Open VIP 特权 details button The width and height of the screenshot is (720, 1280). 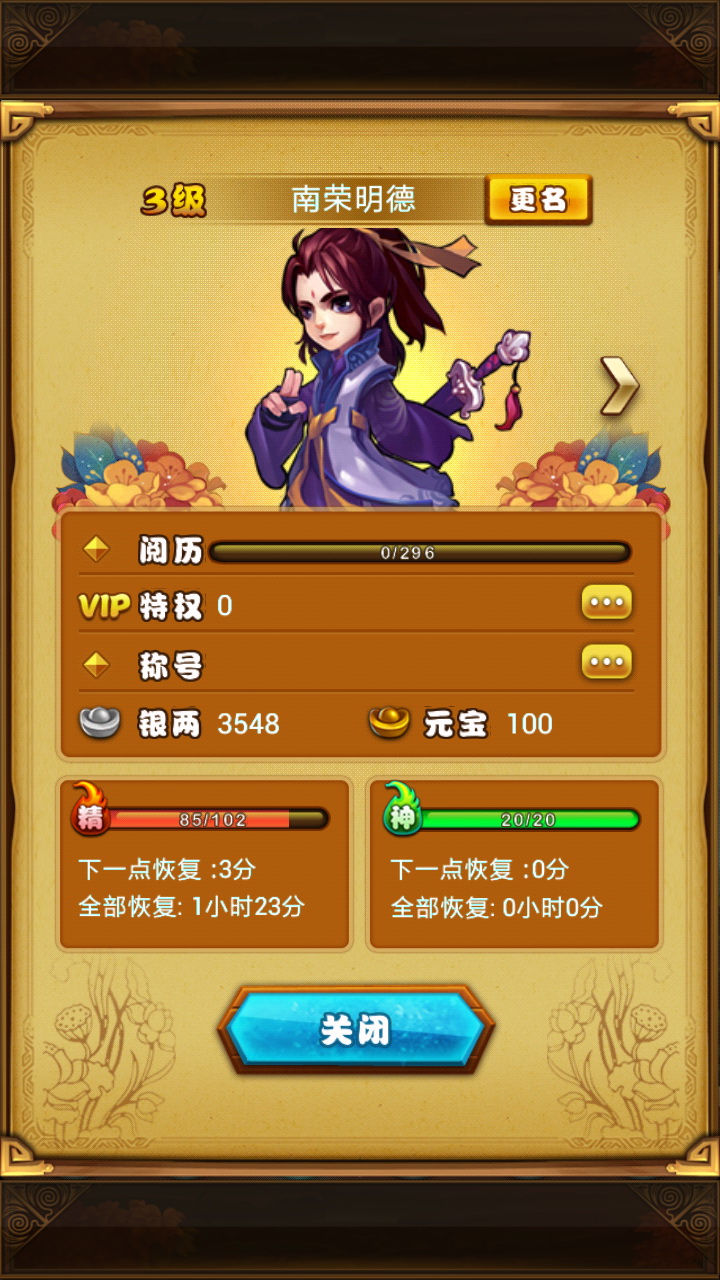tap(606, 603)
